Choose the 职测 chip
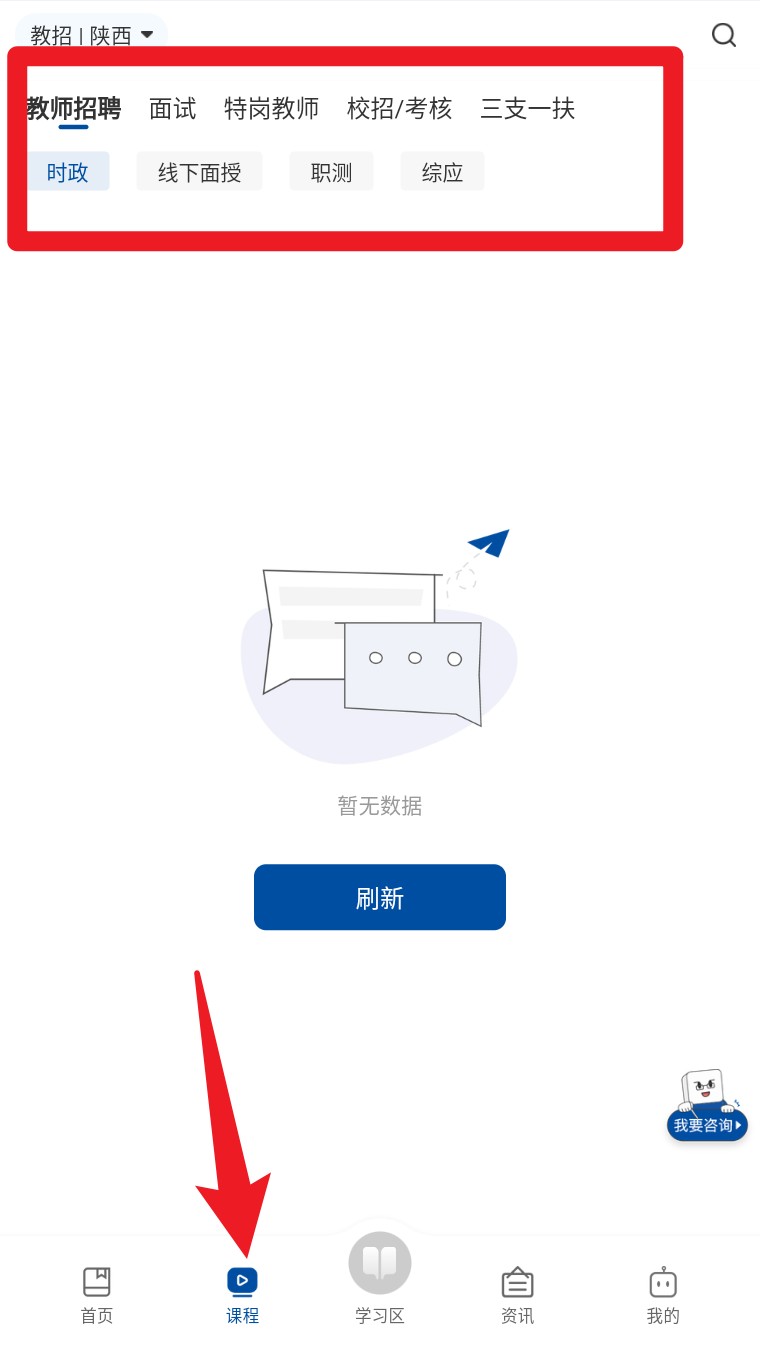The height and width of the screenshot is (1355, 760). (331, 172)
